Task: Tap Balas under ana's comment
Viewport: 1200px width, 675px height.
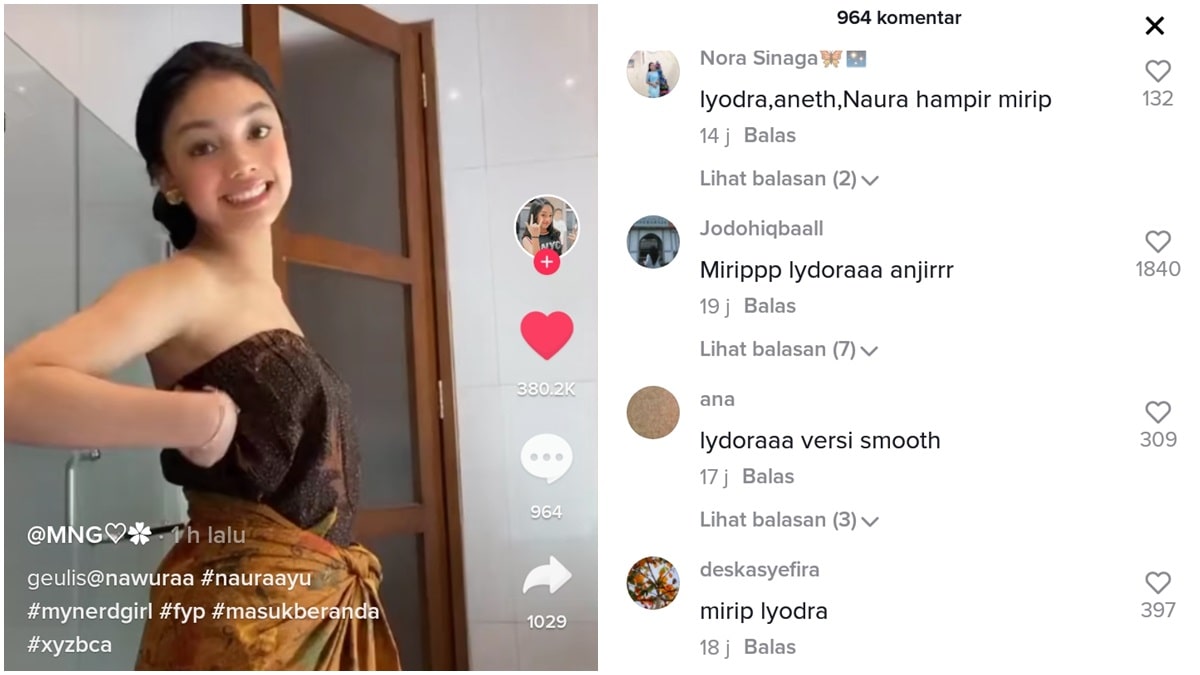Action: coord(768,476)
